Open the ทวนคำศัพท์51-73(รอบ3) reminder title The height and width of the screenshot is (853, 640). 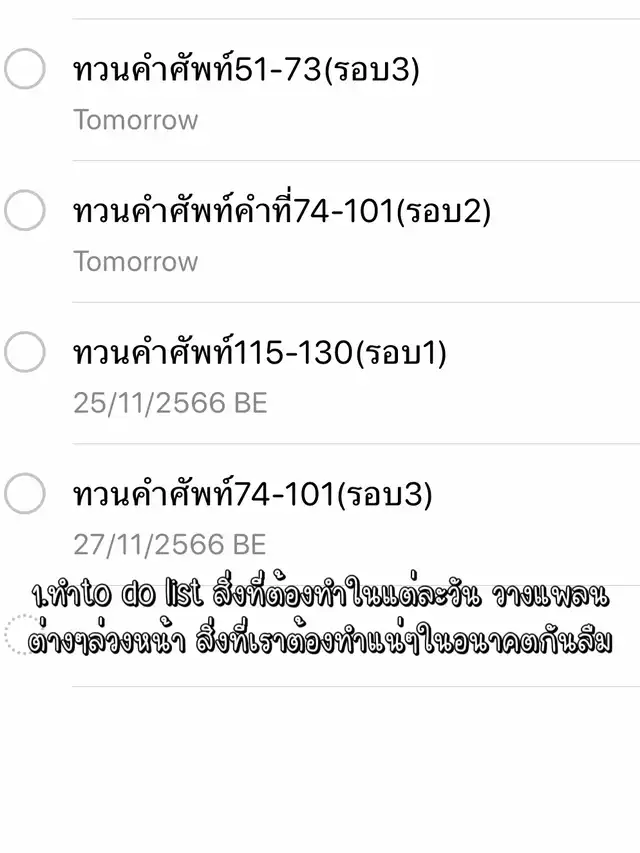click(x=246, y=70)
